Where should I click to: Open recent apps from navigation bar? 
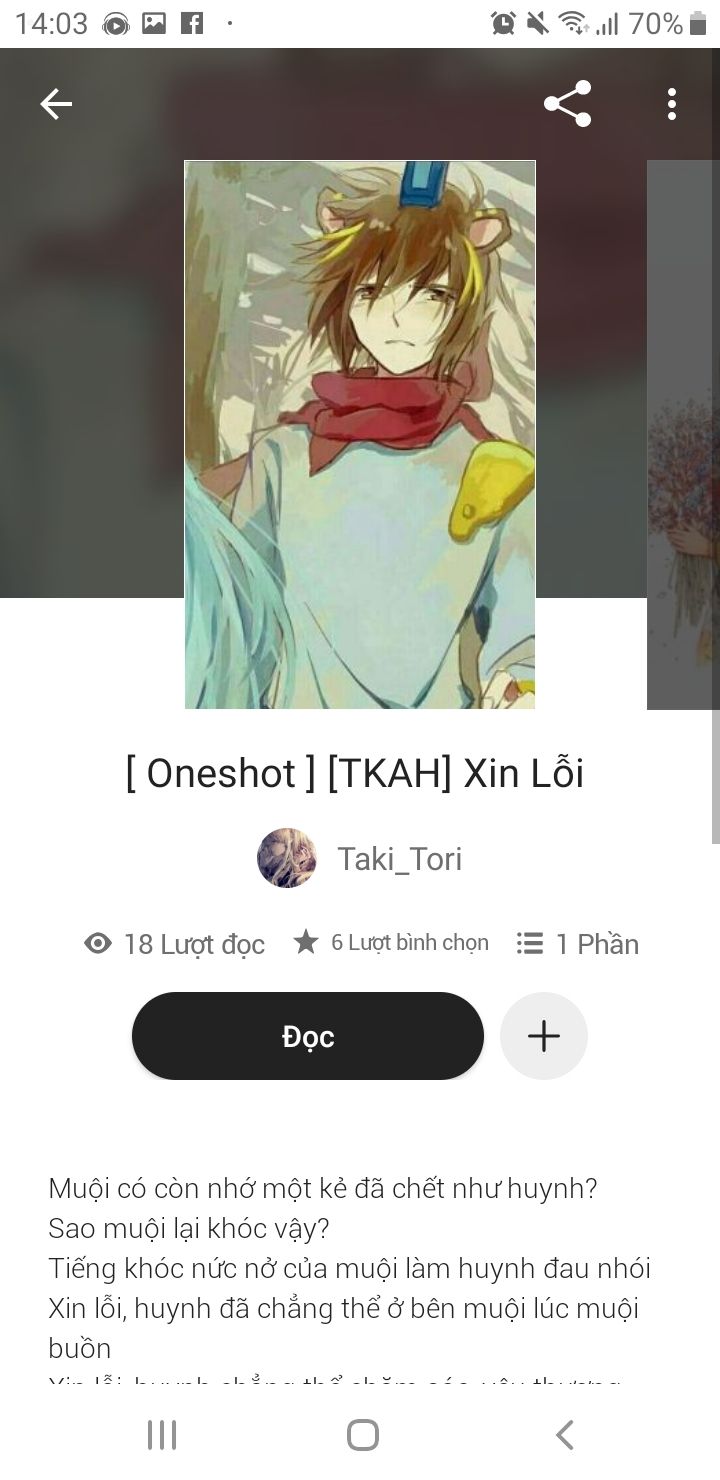coord(162,1435)
